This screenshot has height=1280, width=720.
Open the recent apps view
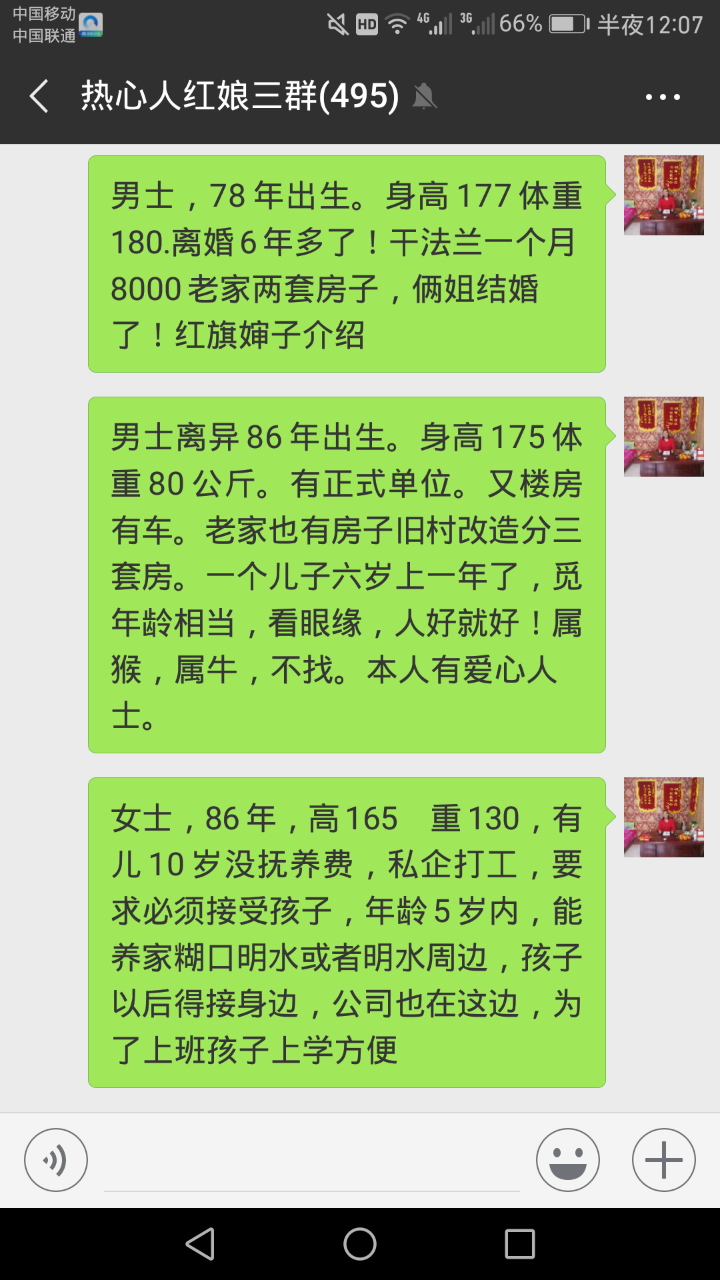[x=519, y=1244]
